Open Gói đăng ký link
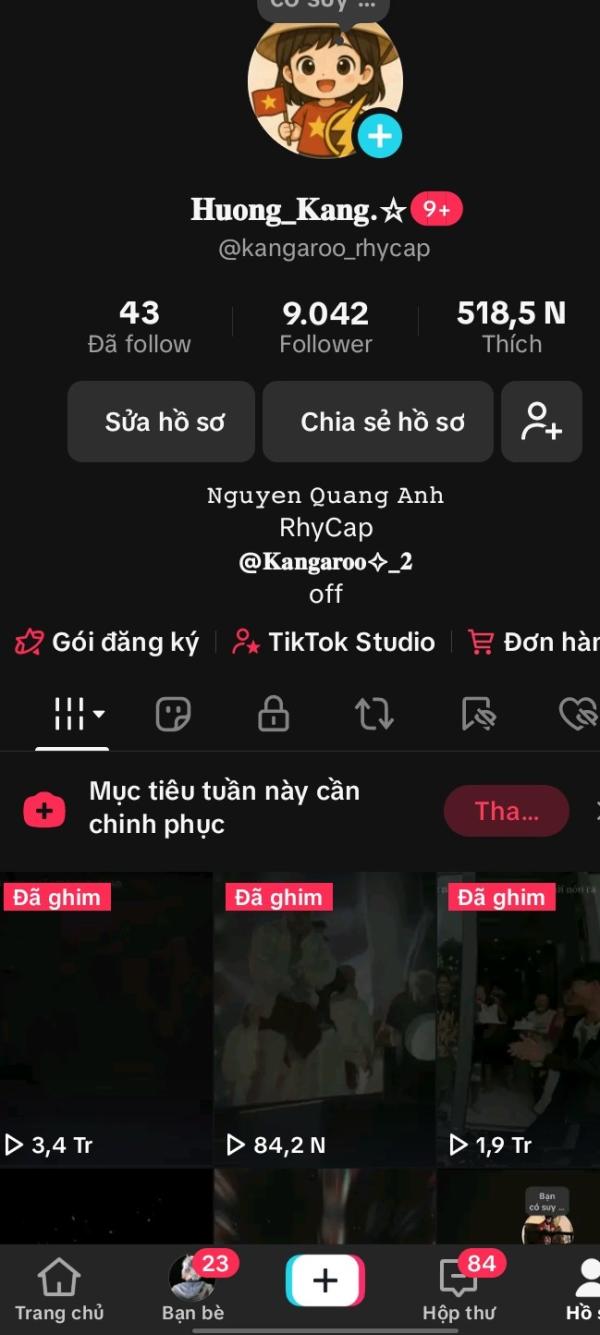 point(108,642)
